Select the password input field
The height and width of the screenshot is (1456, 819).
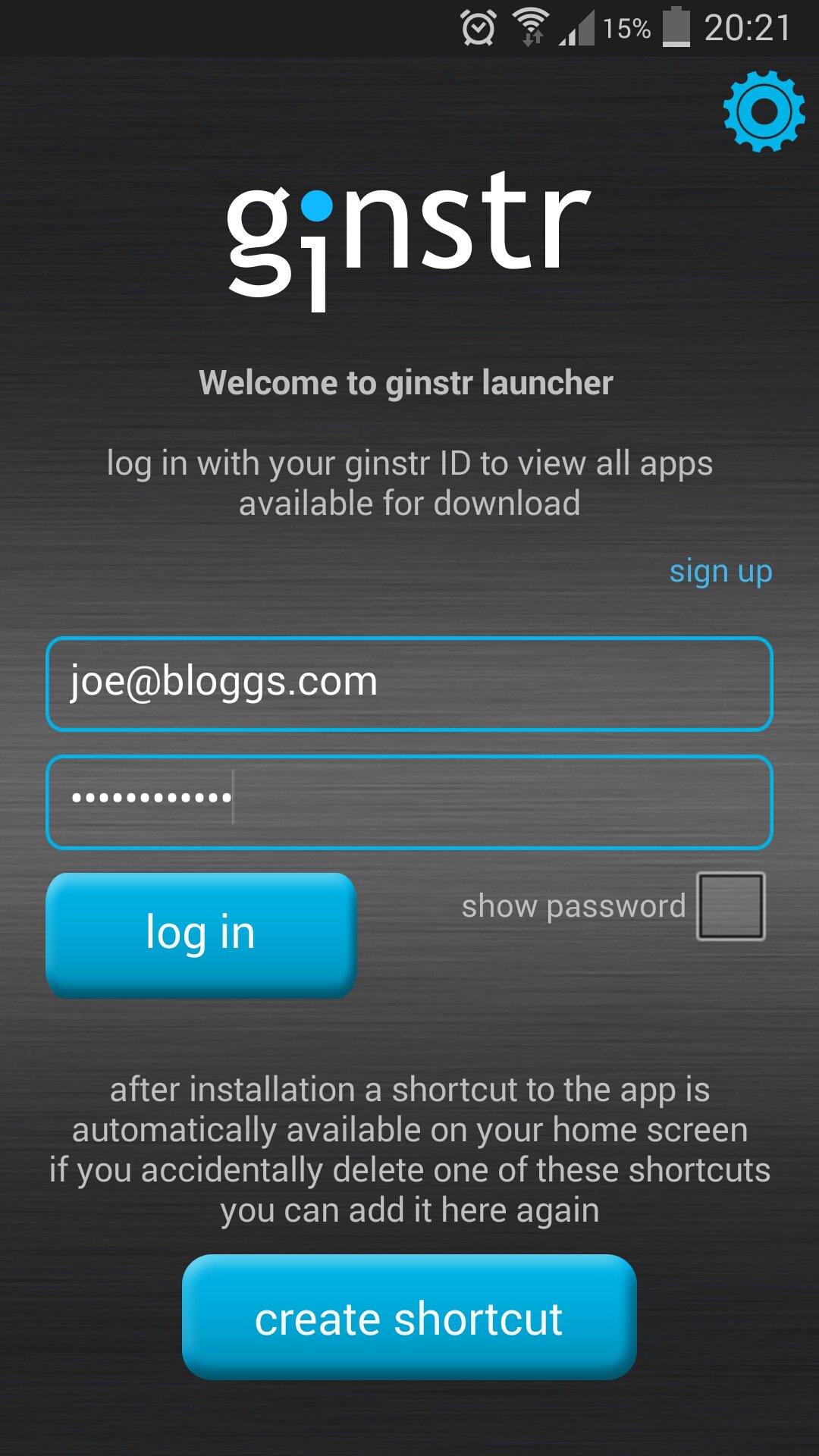pos(409,802)
